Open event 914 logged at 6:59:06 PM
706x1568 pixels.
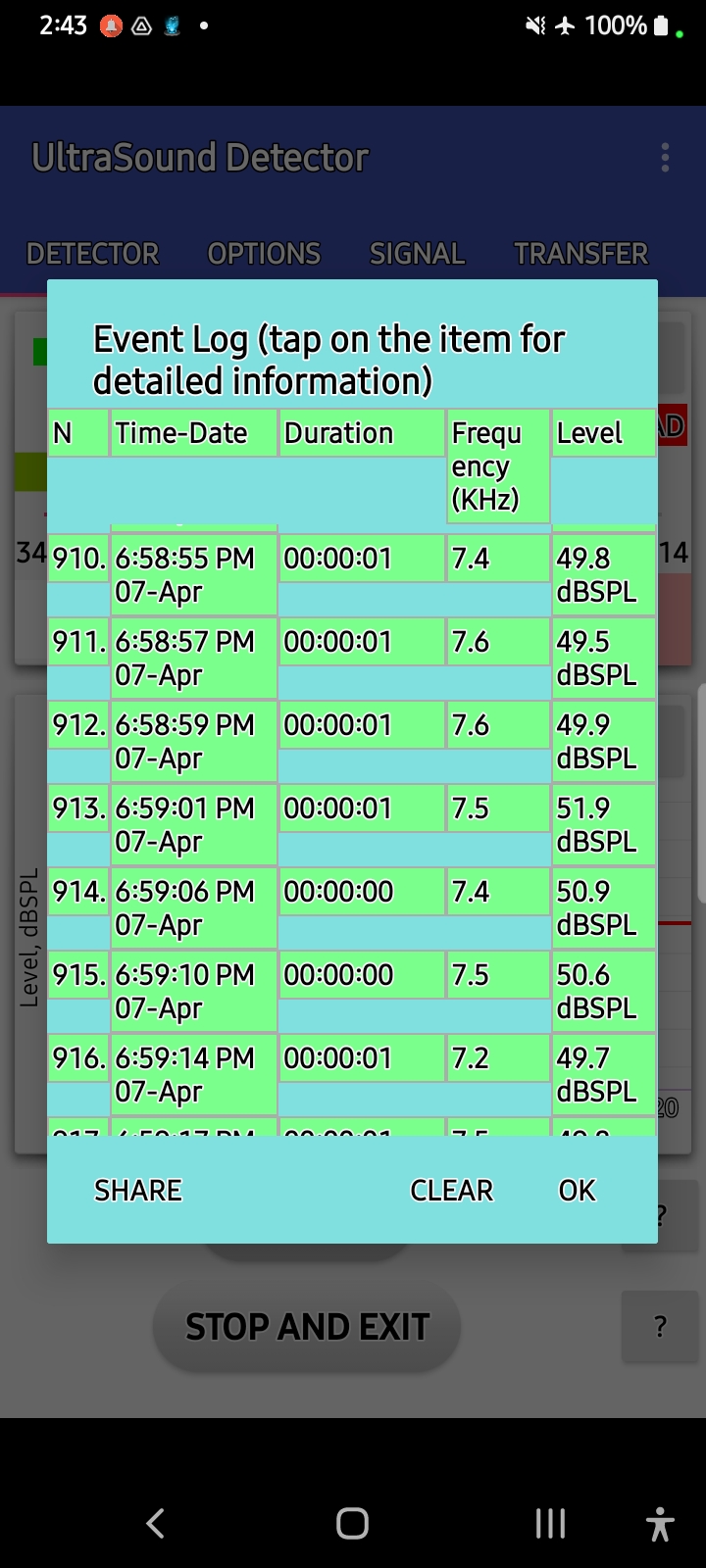352,907
